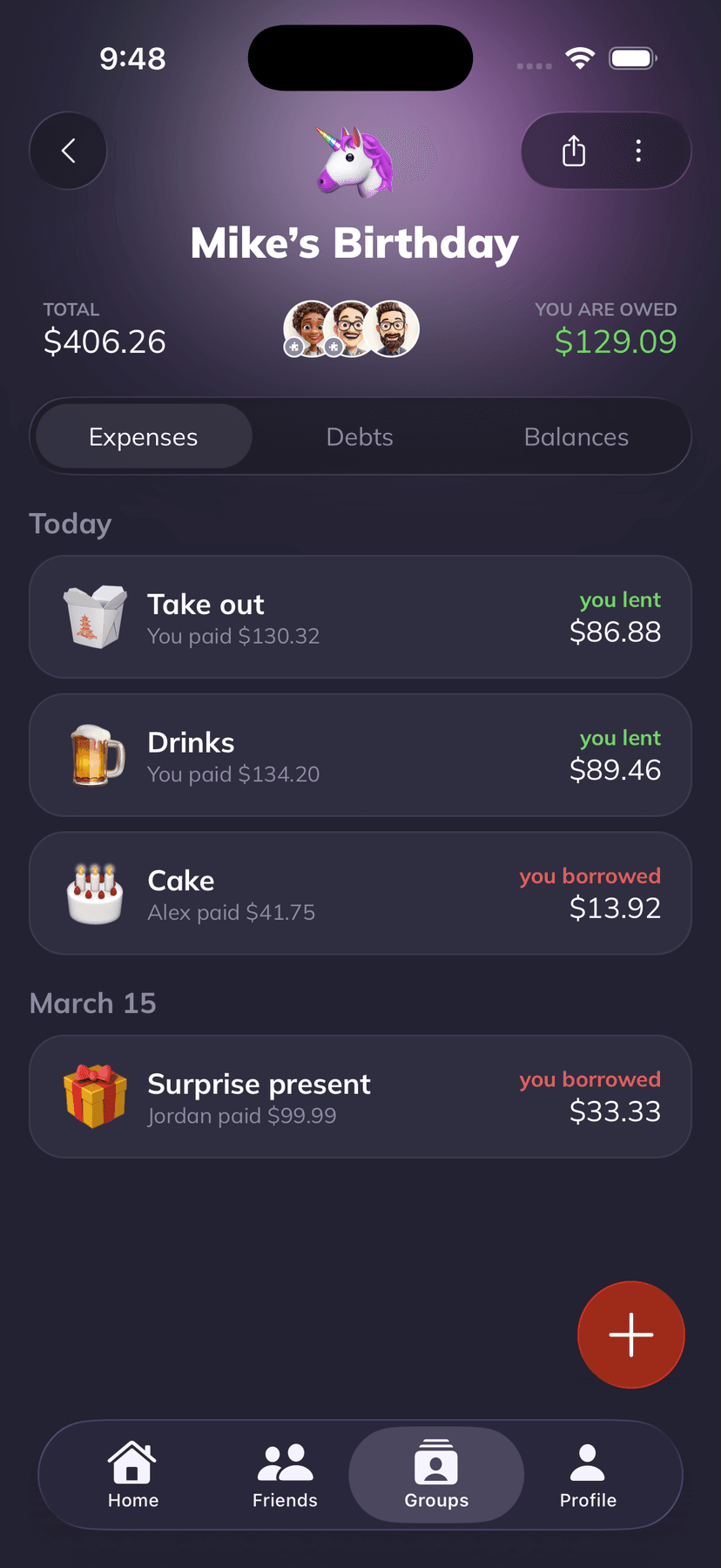
Task: Add a new expense with the red plus button
Action: tap(630, 1335)
